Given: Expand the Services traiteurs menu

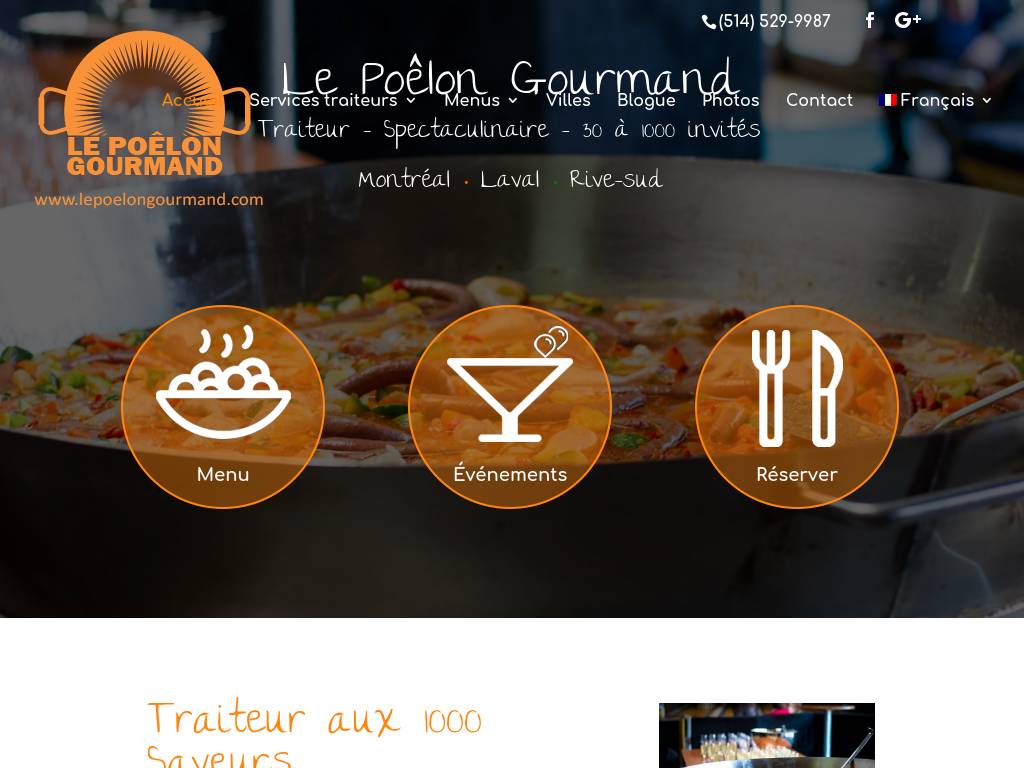Looking at the screenshot, I should click(x=331, y=100).
